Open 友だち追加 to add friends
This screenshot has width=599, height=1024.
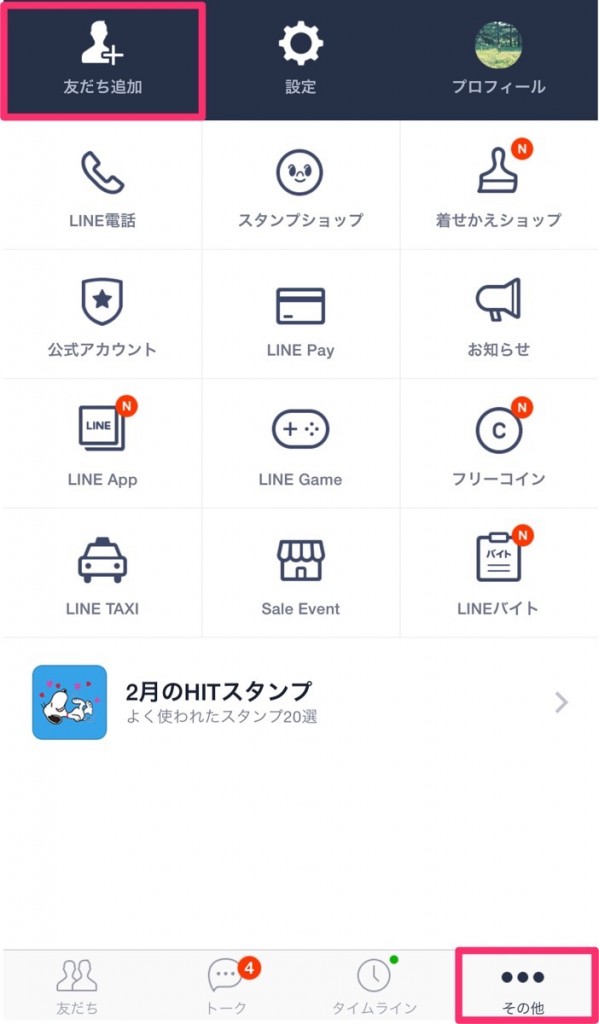(x=103, y=60)
